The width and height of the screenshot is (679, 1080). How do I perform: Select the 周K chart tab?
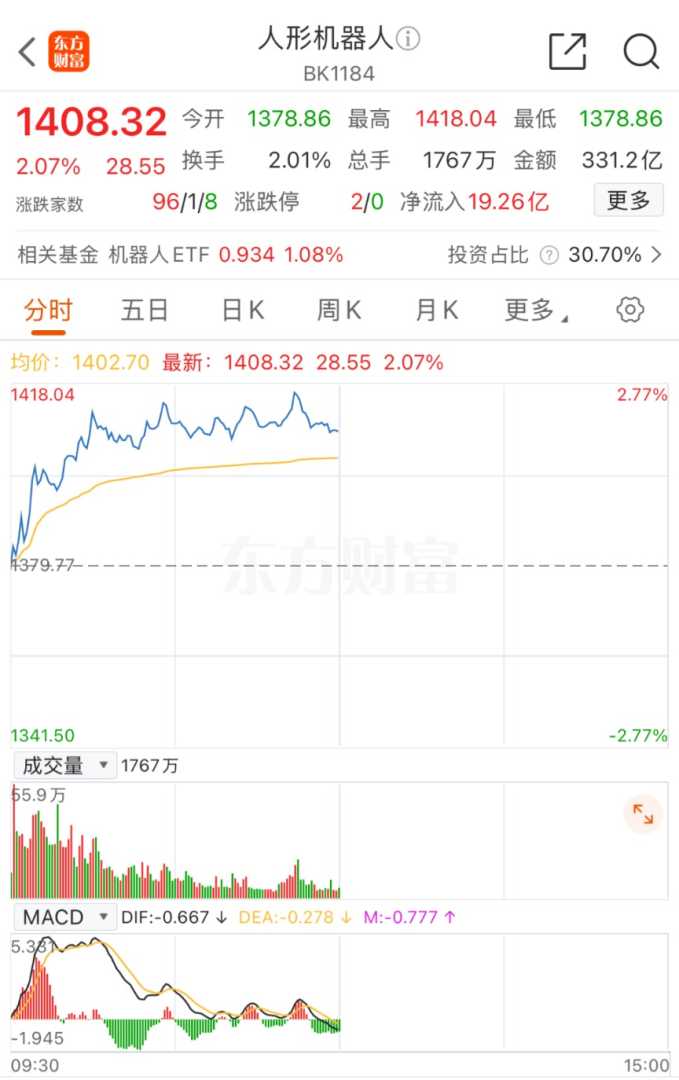coord(339,310)
